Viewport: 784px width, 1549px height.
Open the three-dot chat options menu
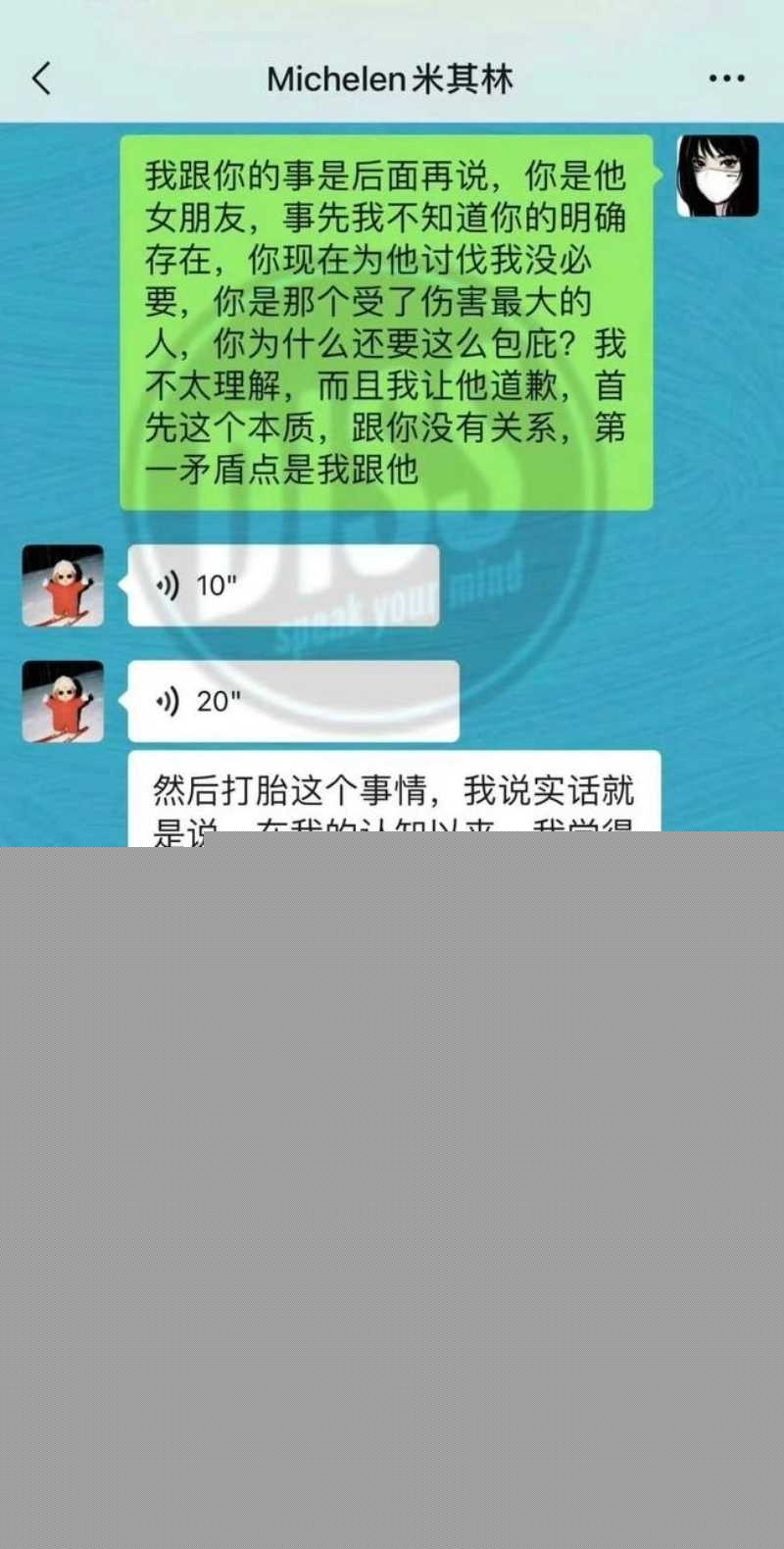[726, 78]
